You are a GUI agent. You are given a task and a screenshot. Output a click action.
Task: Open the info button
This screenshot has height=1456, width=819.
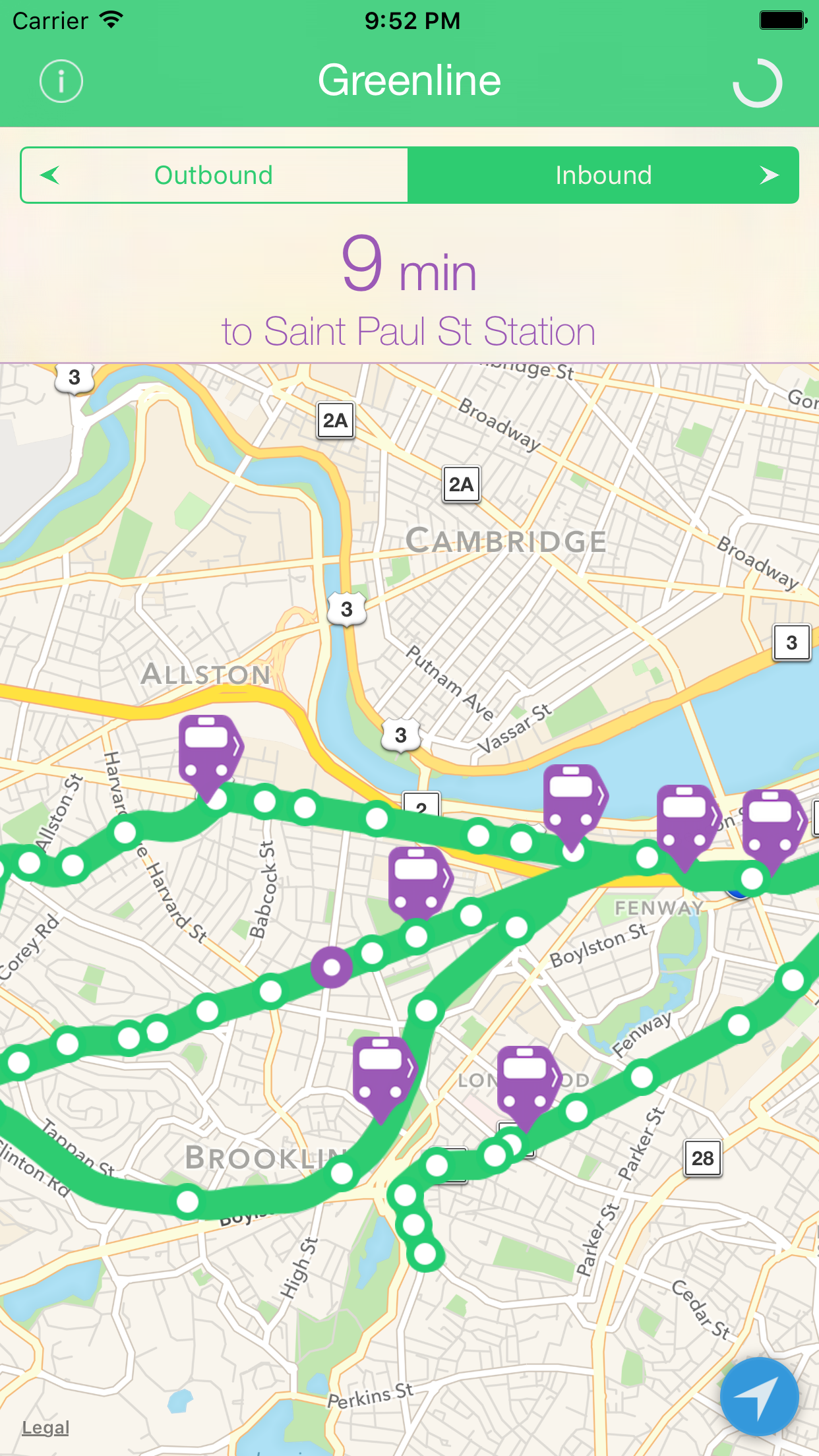tap(61, 82)
